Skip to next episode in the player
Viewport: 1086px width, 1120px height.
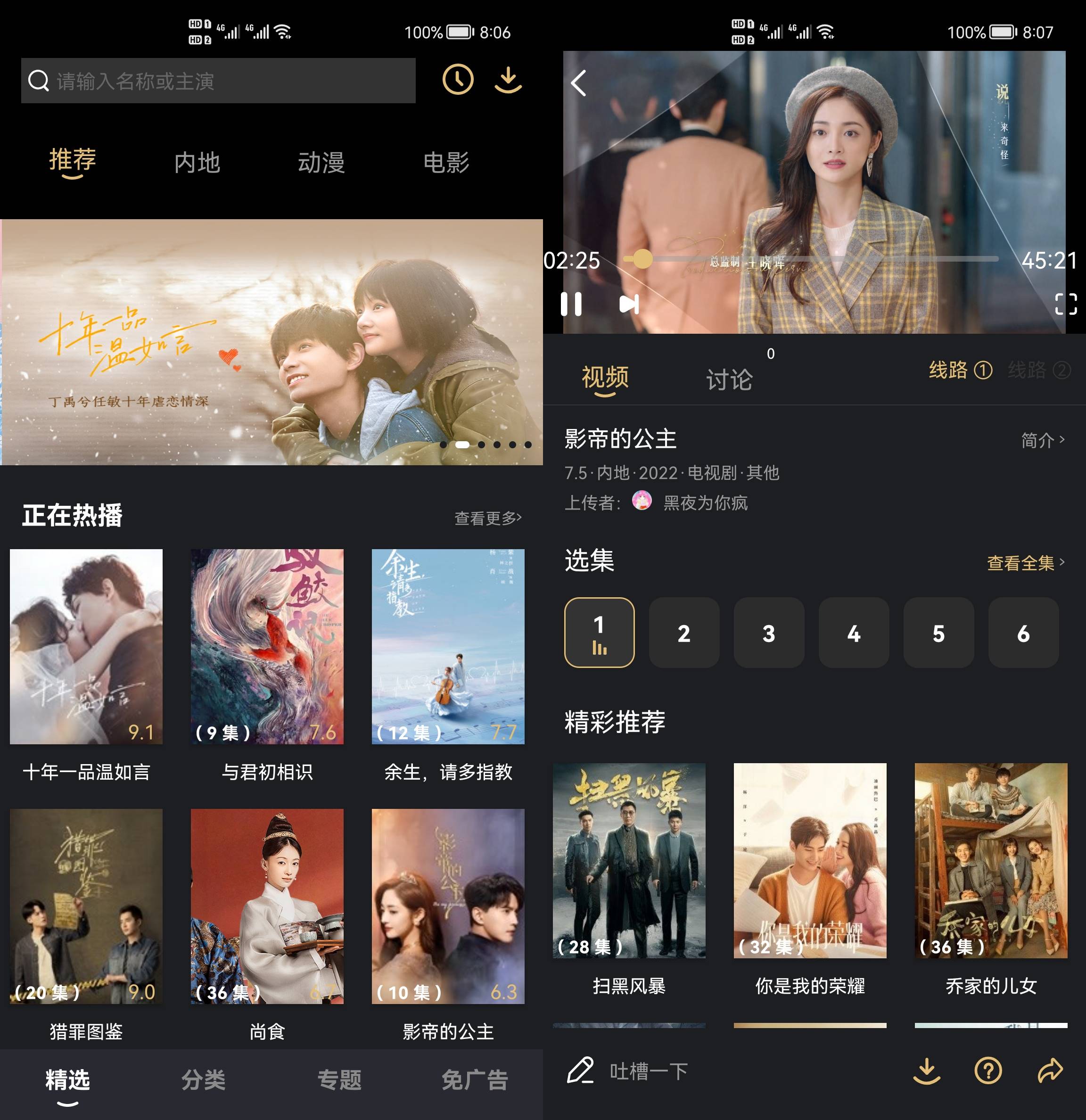point(630,305)
